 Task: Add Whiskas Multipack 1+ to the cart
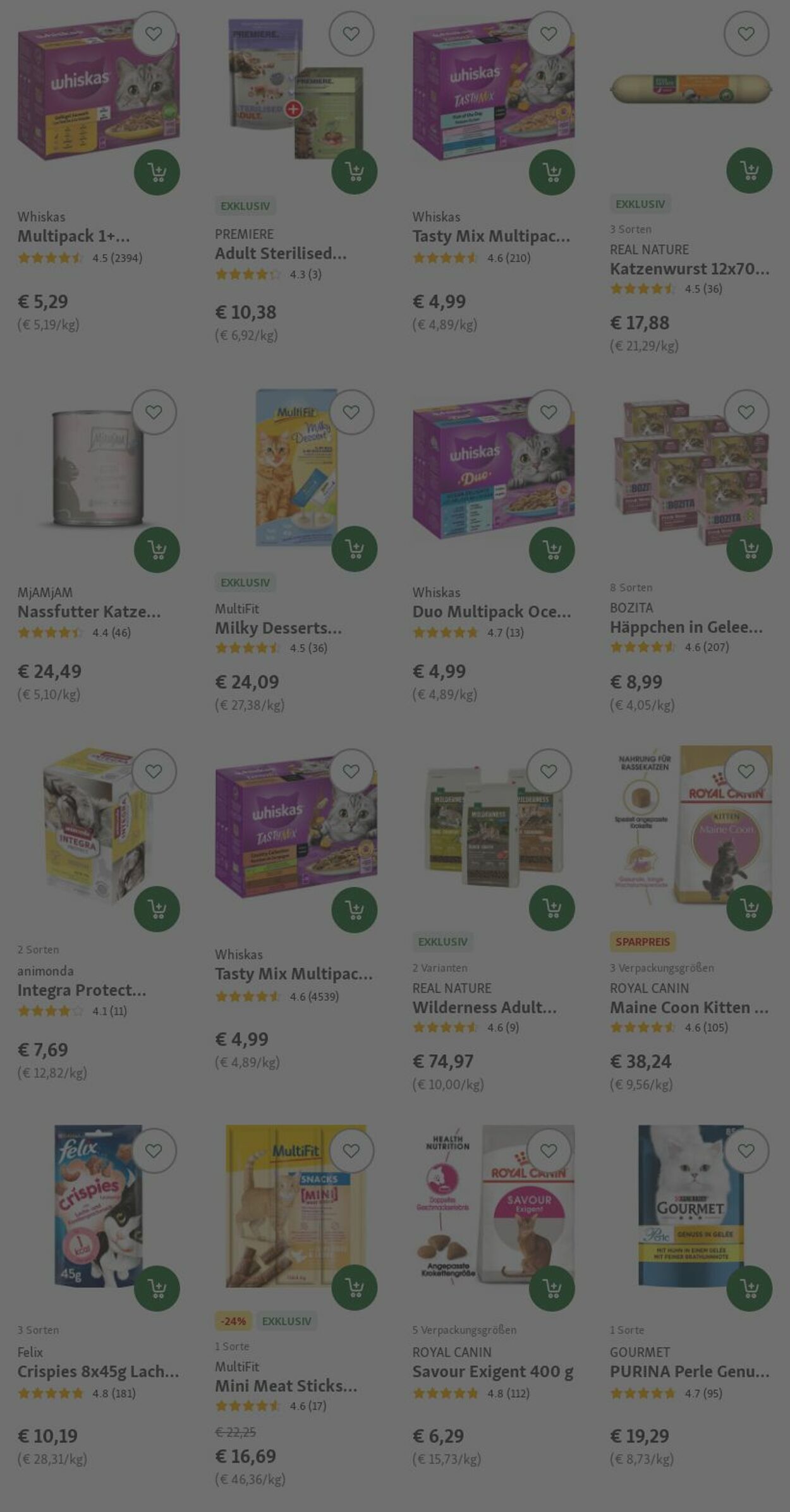[x=157, y=172]
